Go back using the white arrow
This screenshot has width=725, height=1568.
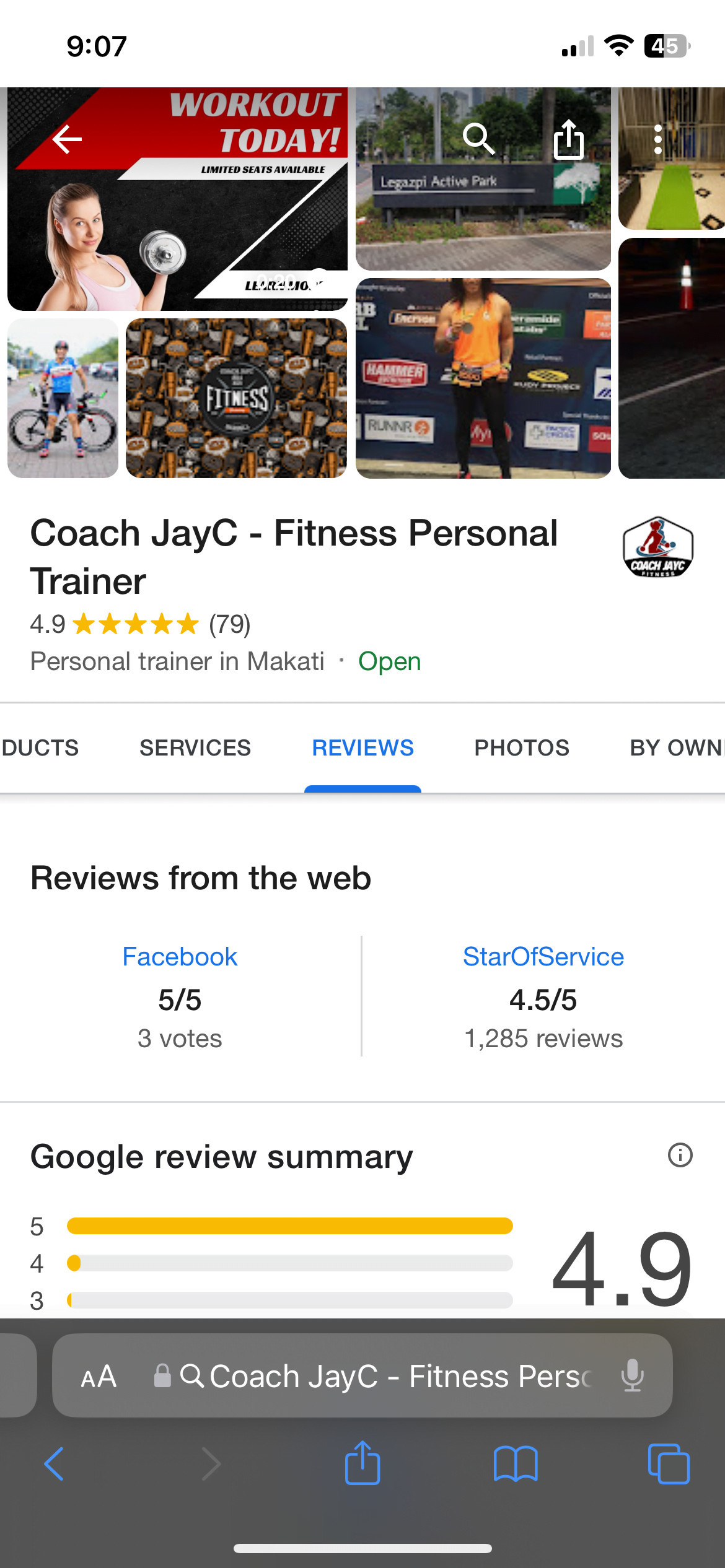point(67,139)
